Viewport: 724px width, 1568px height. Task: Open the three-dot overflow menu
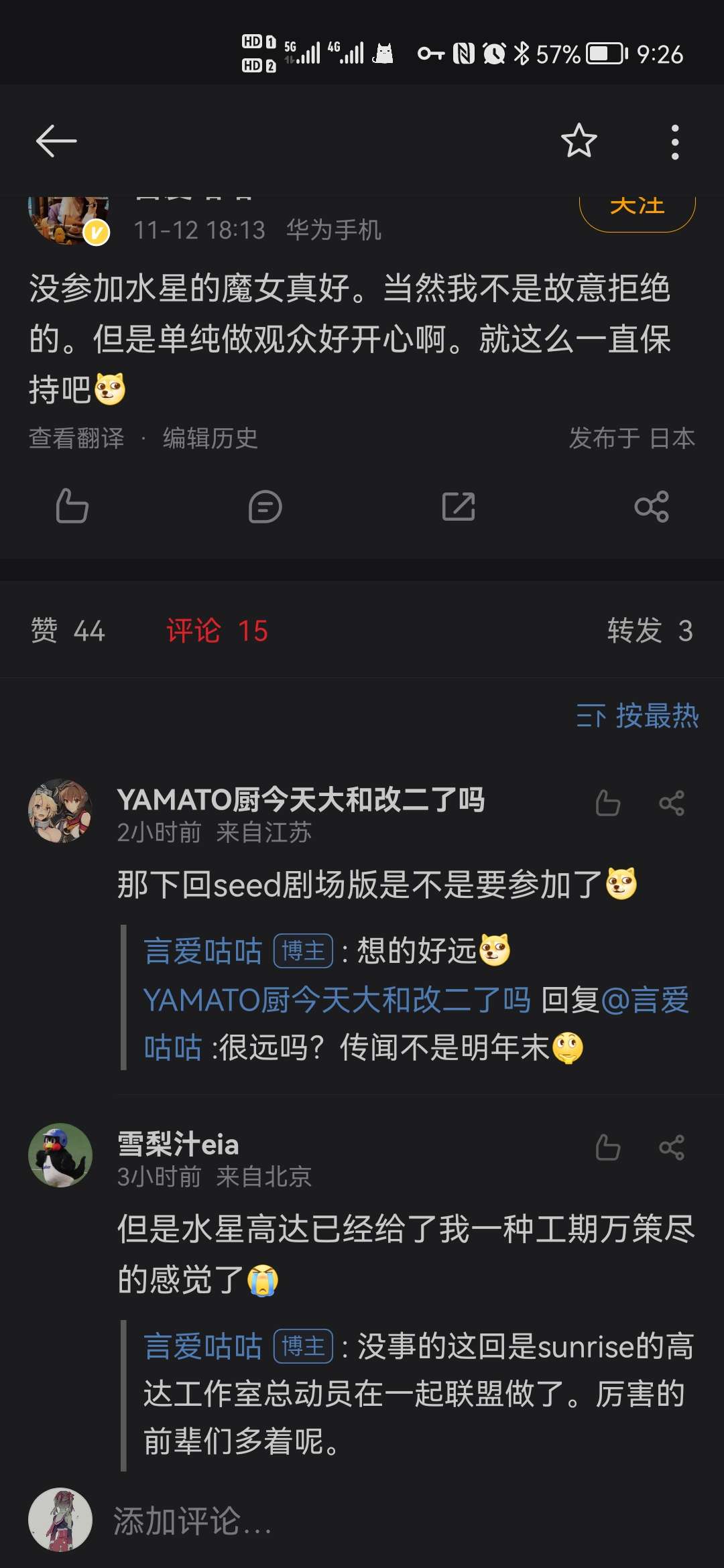tap(675, 141)
